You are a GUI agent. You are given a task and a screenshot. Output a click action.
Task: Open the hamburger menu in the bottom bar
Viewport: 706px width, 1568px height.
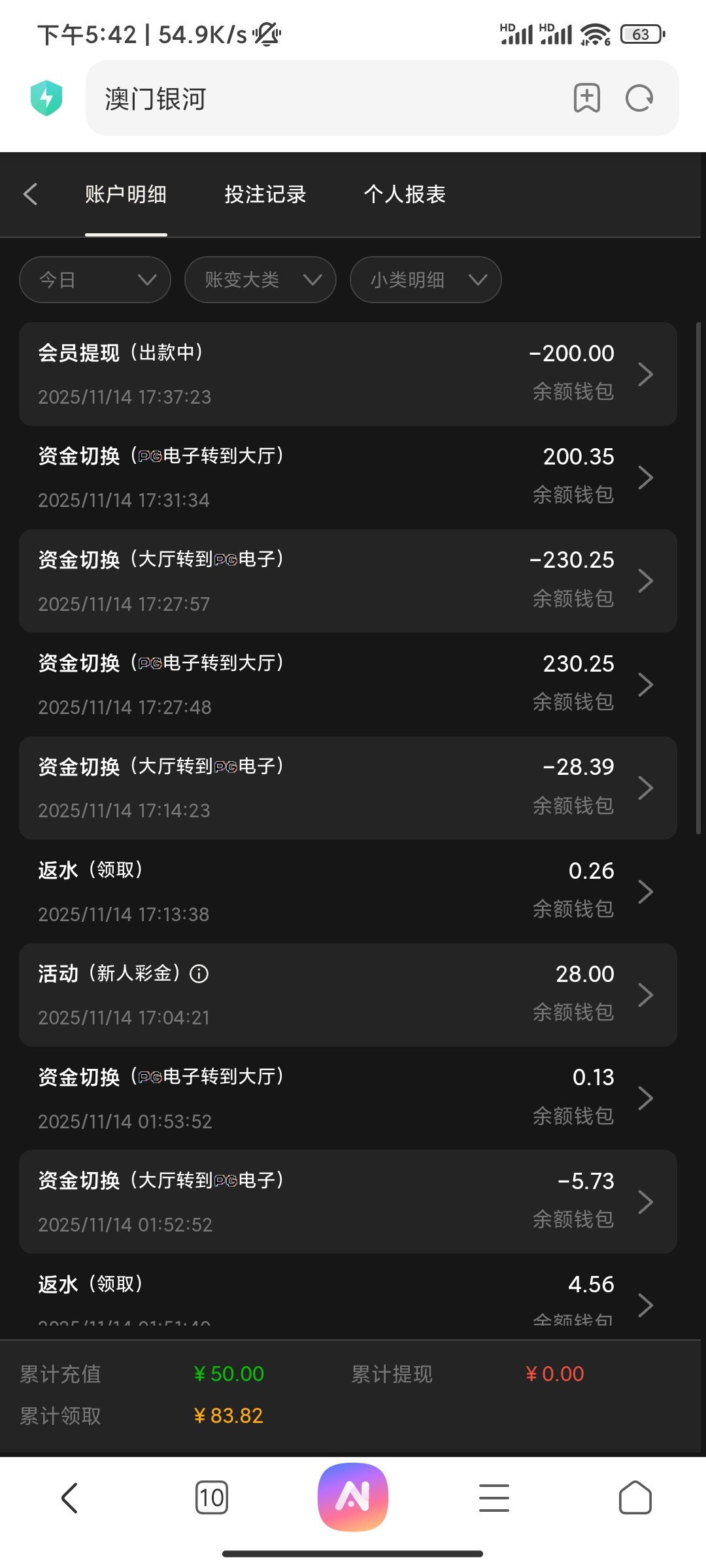[x=495, y=1497]
